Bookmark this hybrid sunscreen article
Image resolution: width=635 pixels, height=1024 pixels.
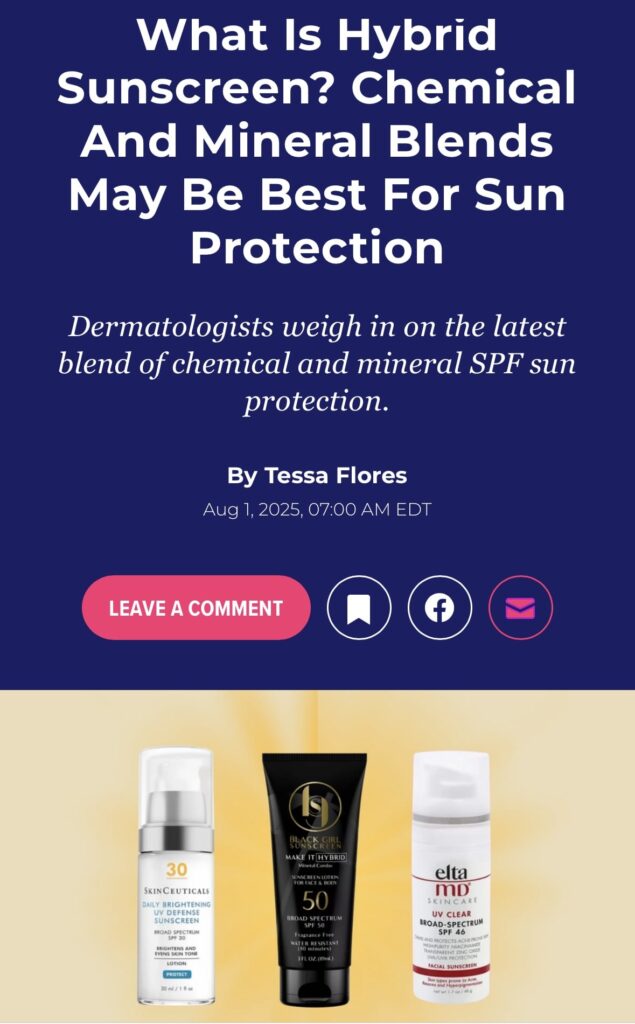click(359, 608)
